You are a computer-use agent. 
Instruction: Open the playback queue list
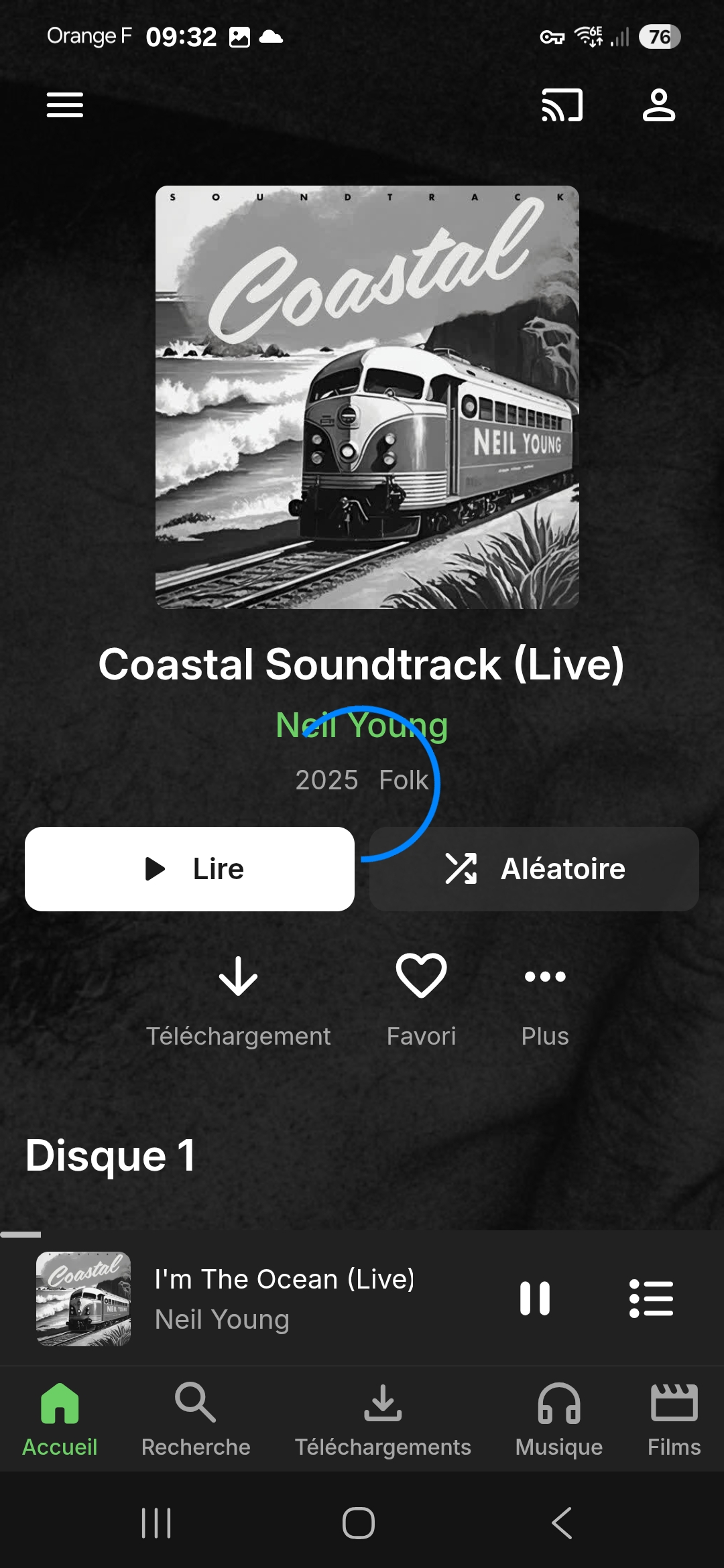tap(651, 1299)
